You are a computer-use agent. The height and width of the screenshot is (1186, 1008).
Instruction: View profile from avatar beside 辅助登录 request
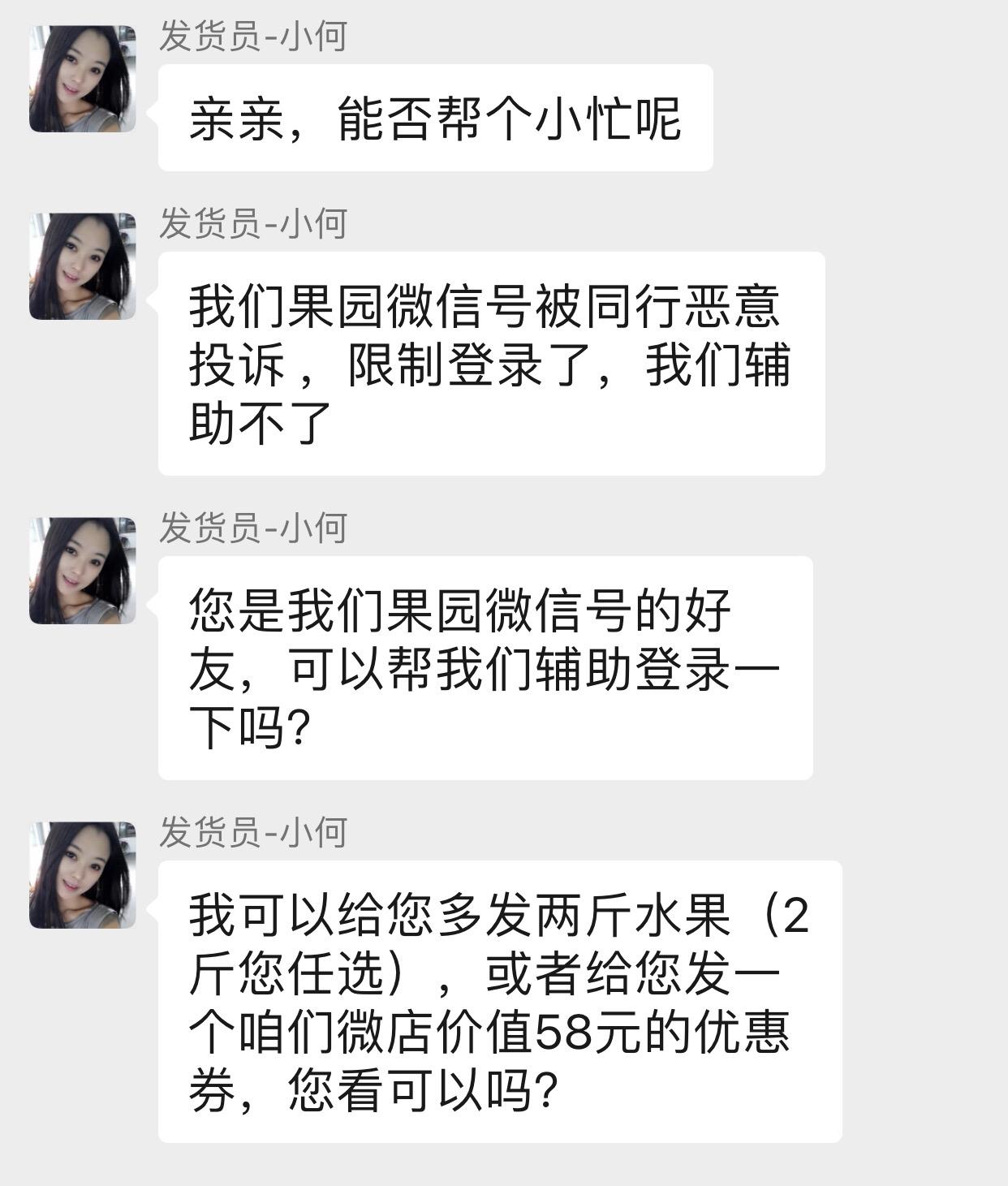point(82,571)
